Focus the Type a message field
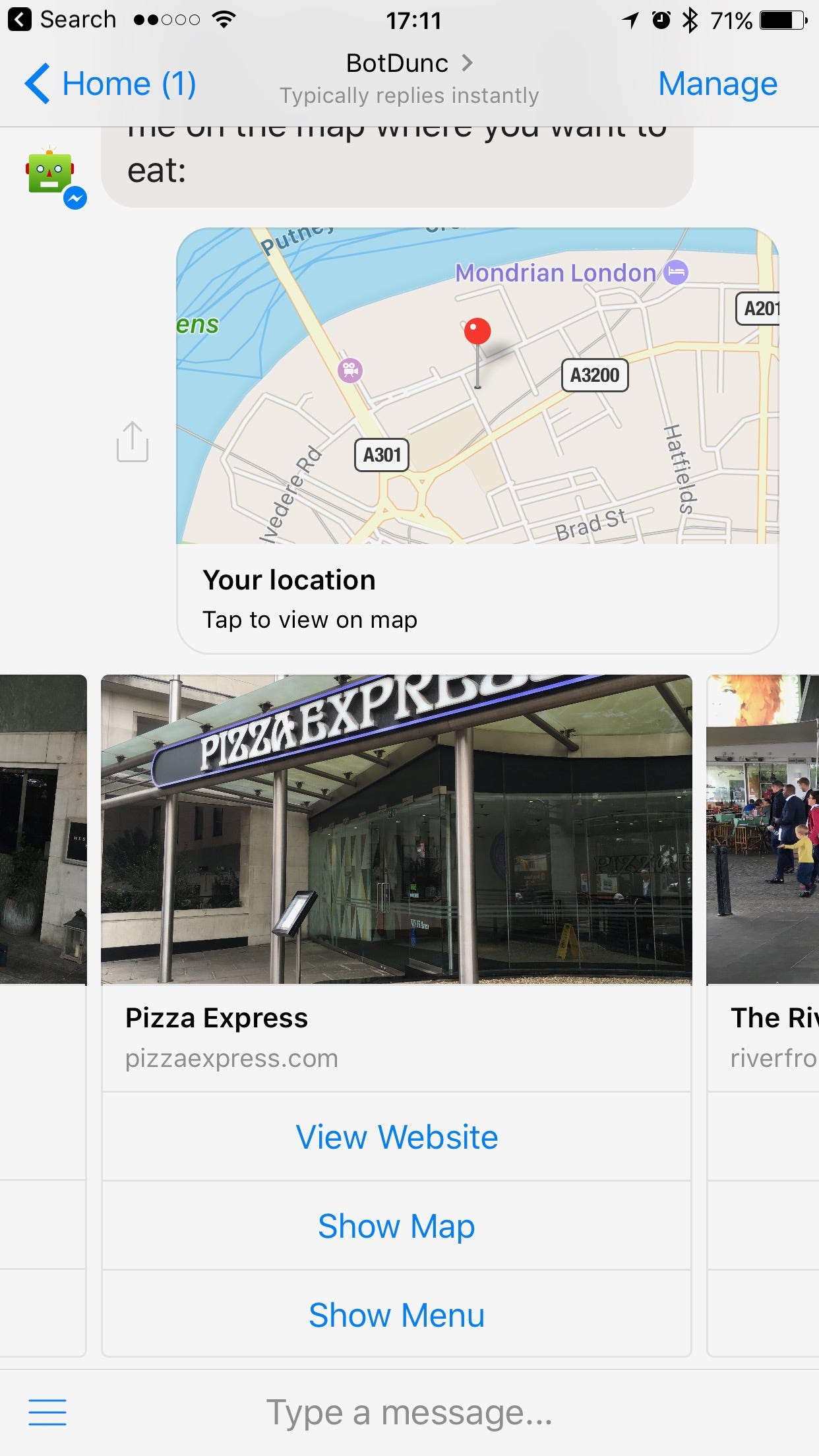The width and height of the screenshot is (819, 1456). pos(409,1412)
